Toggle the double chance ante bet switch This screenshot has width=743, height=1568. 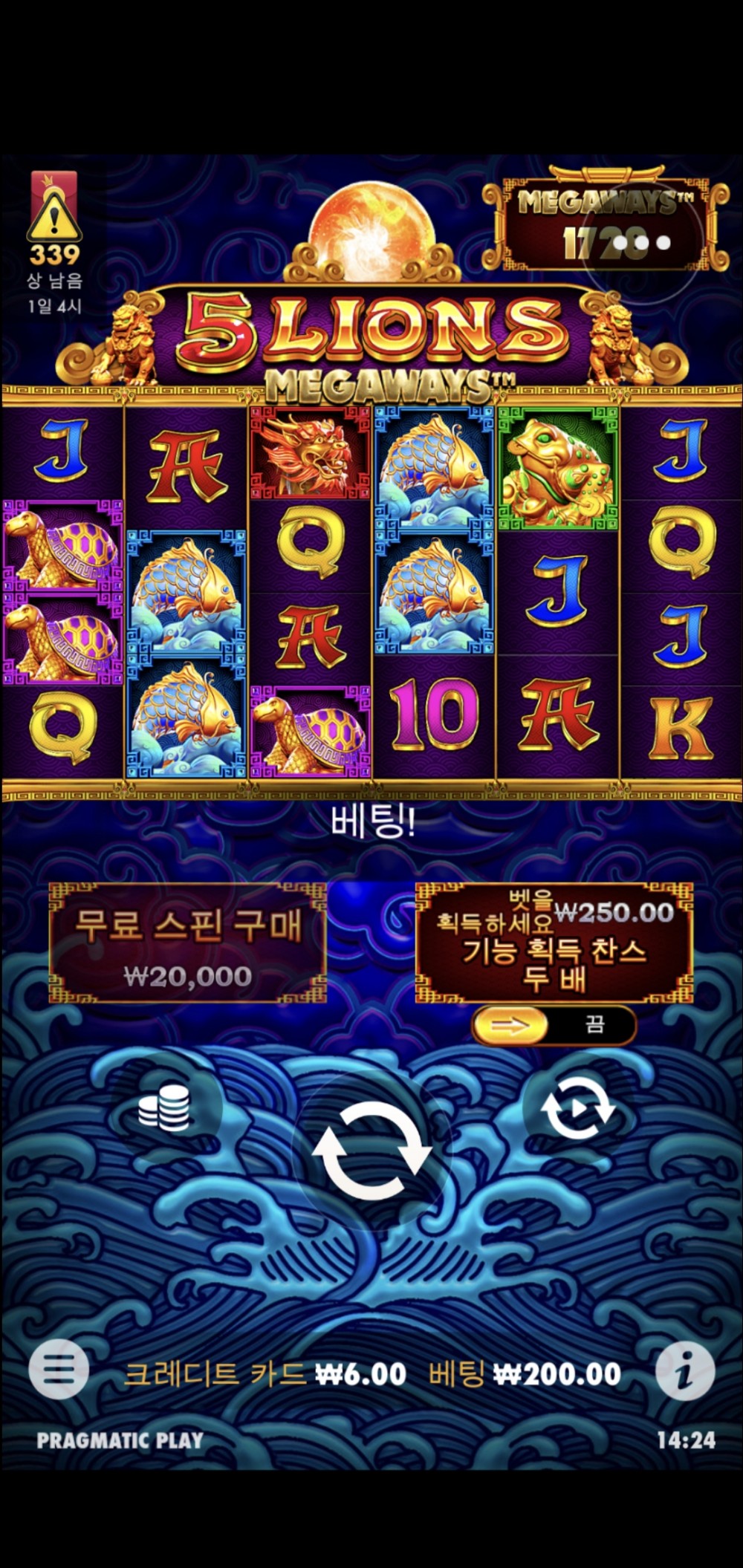(554, 1026)
